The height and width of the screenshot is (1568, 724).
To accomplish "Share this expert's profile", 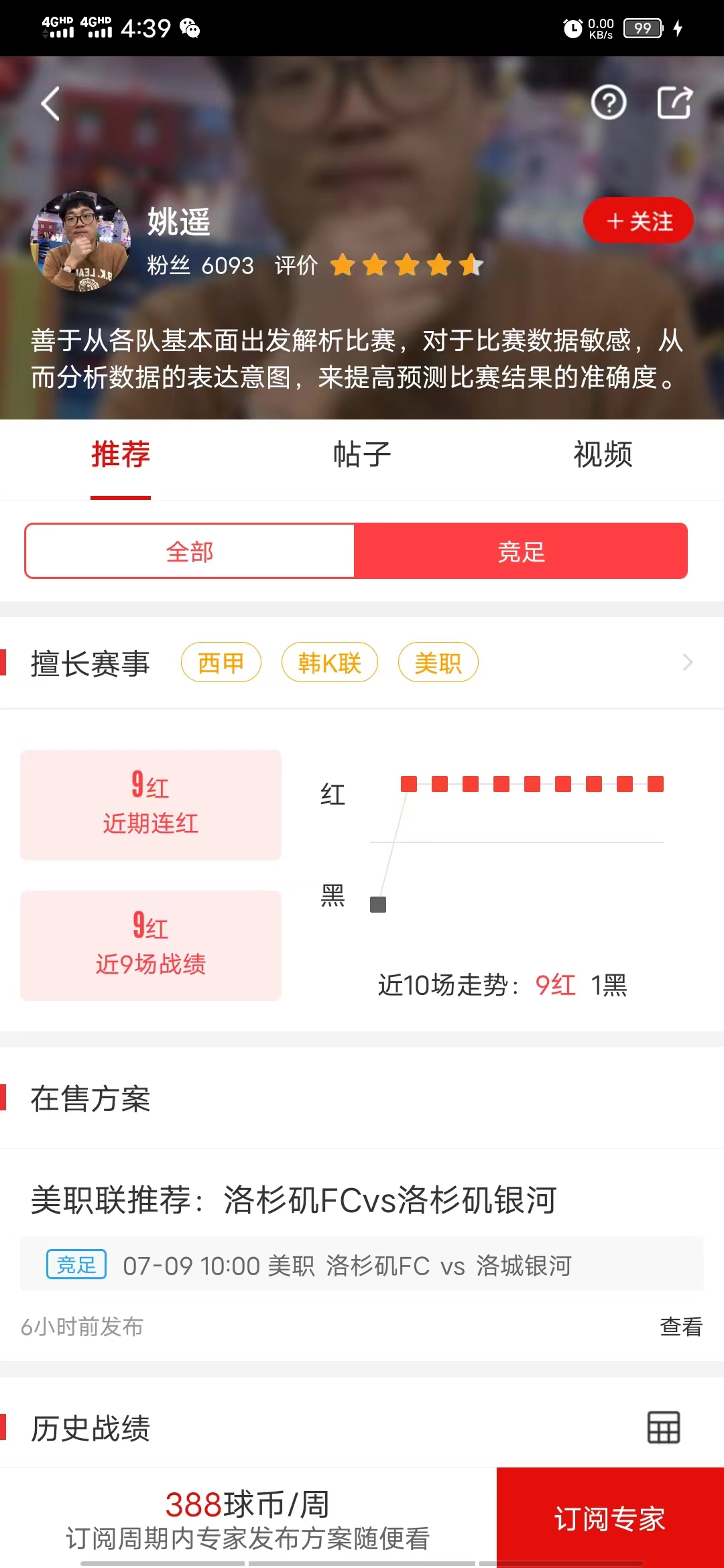I will point(674,103).
